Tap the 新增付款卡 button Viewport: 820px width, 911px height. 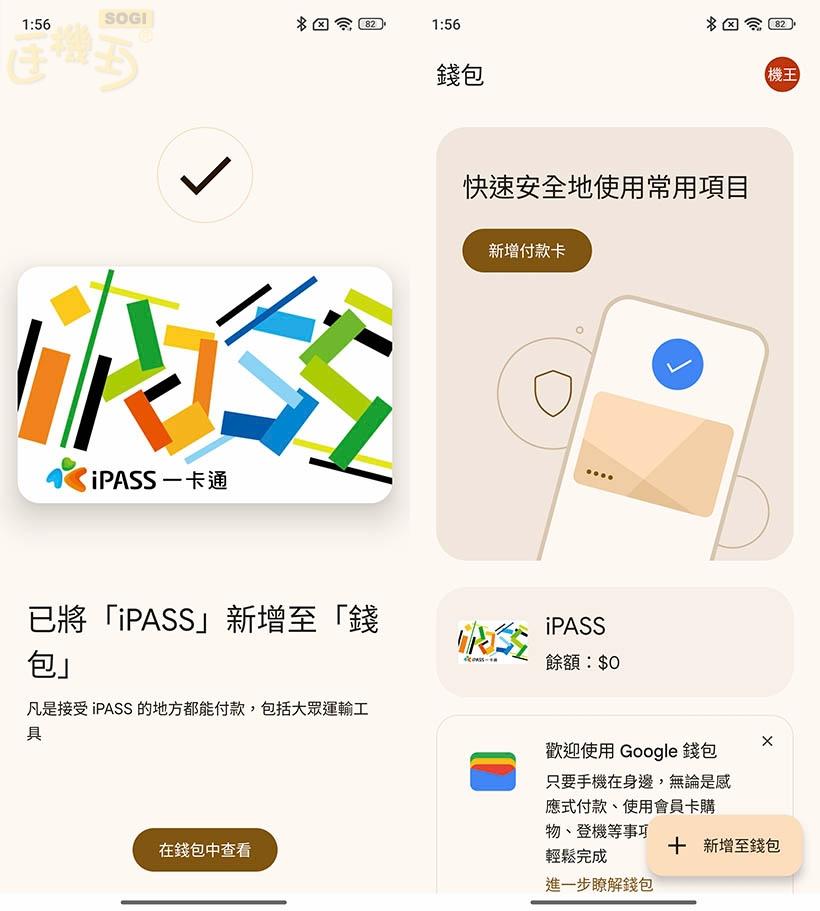click(527, 251)
